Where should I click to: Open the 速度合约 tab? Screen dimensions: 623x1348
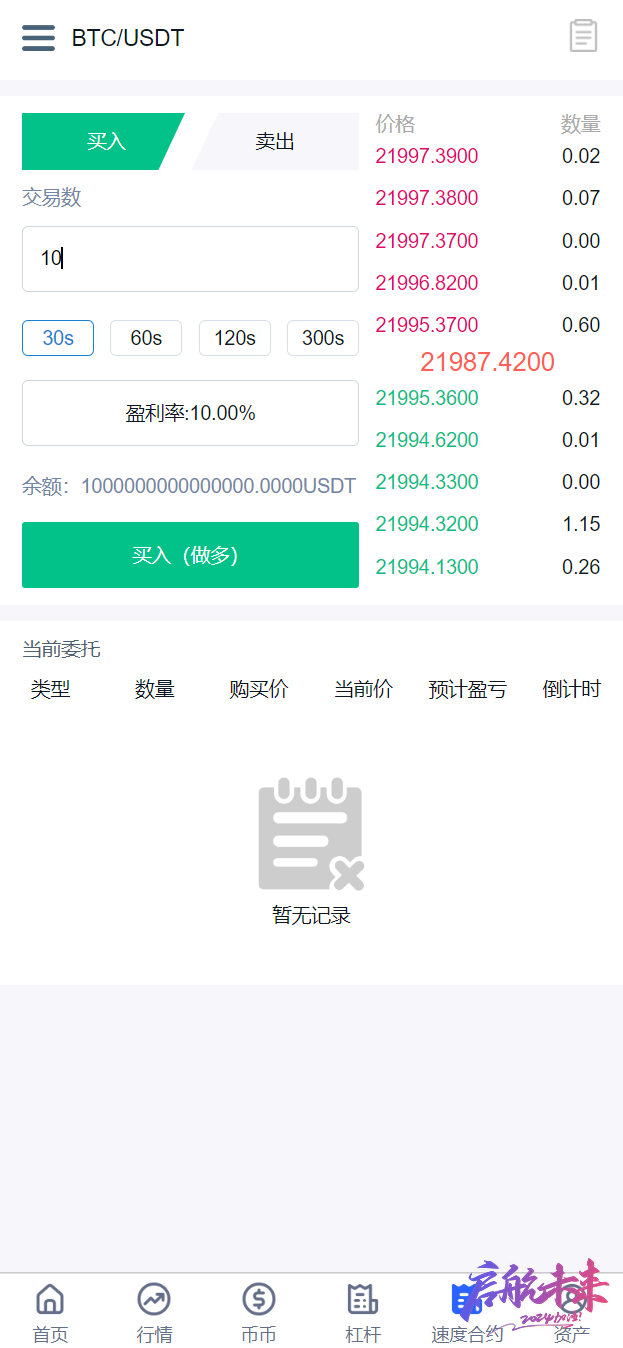point(466,1313)
